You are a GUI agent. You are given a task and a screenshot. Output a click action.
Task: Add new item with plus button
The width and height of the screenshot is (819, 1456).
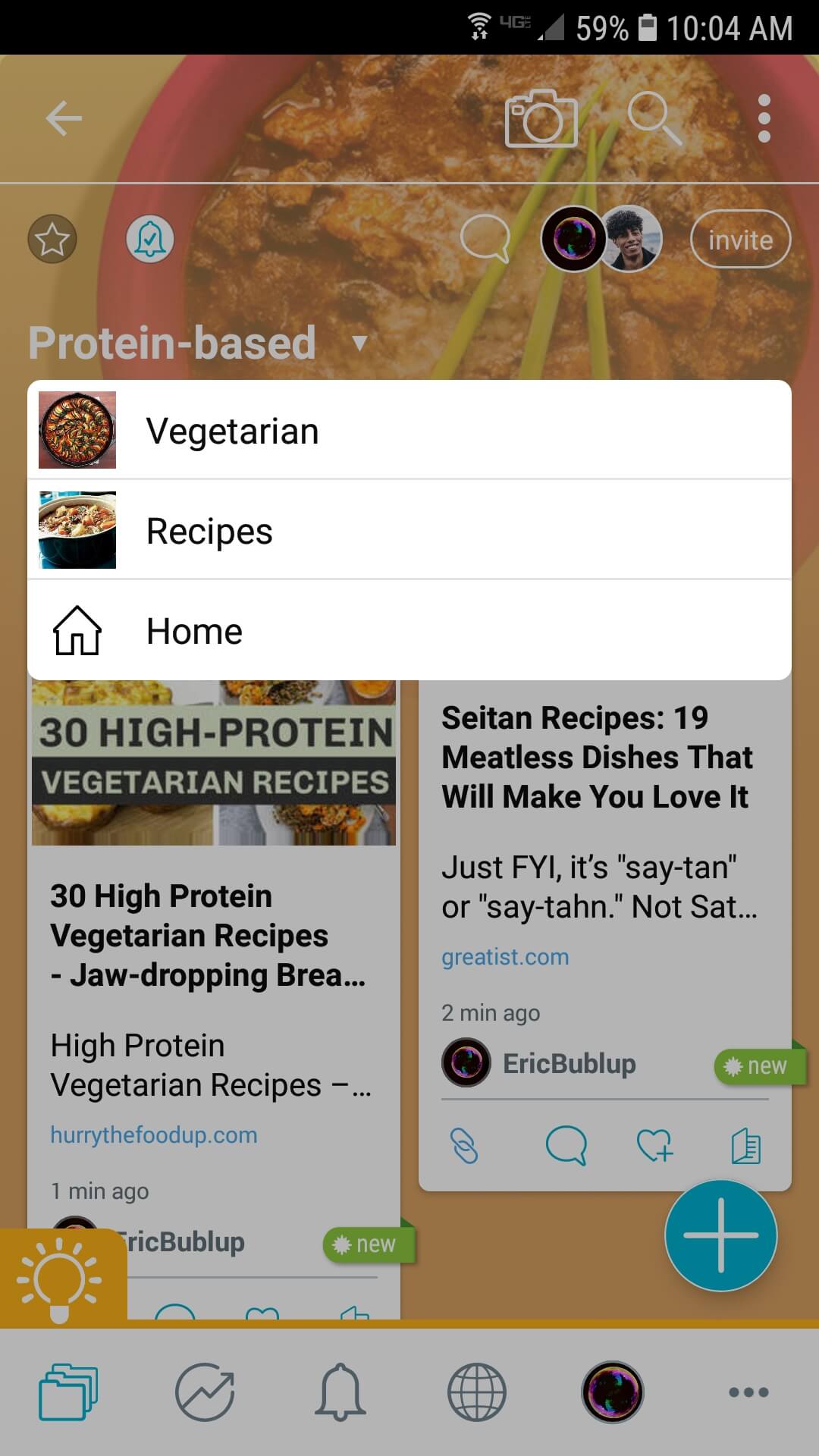720,1235
